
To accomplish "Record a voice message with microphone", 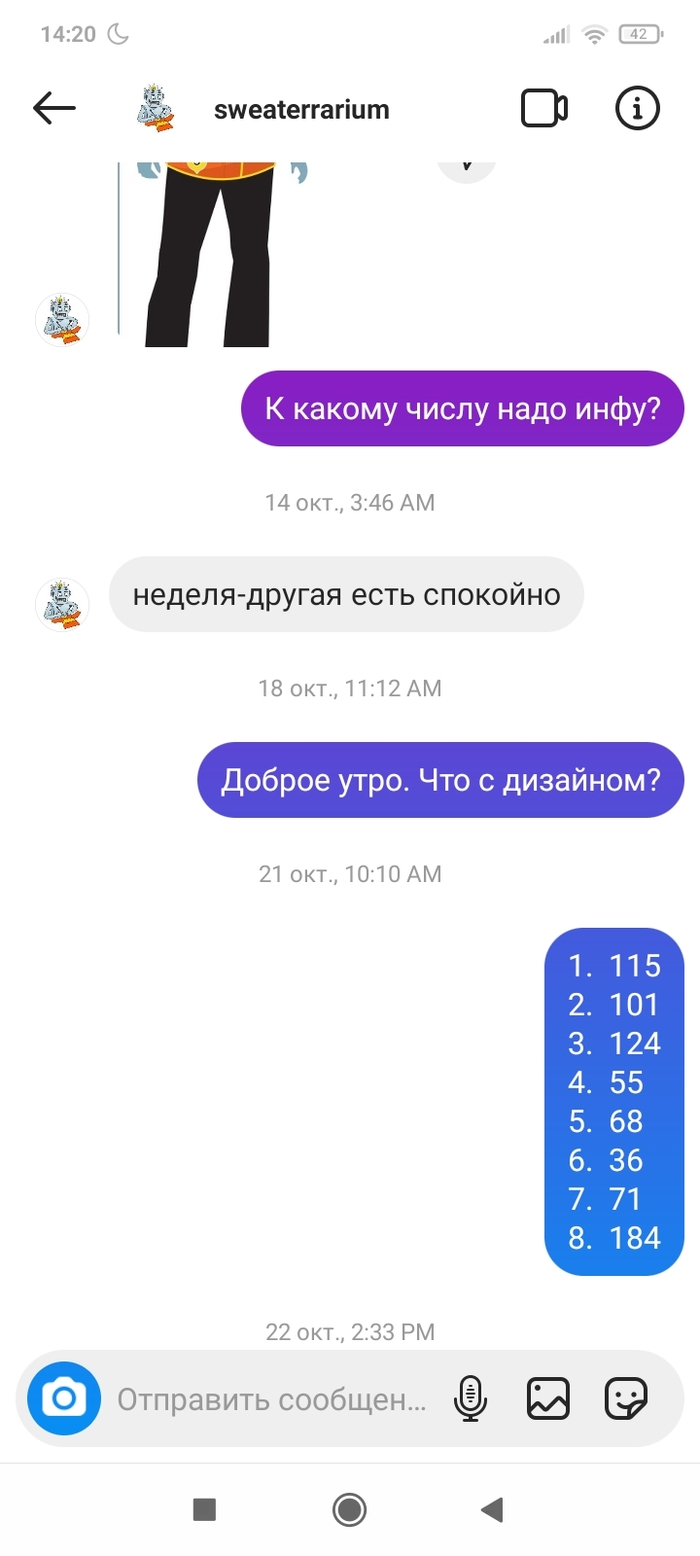I will (x=470, y=1397).
